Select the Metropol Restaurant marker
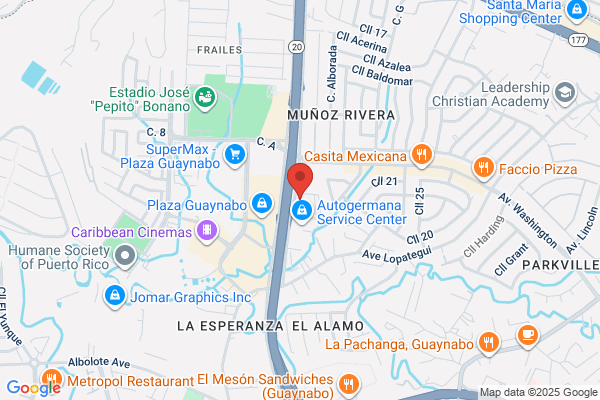The width and height of the screenshot is (600, 400). [x=52, y=378]
